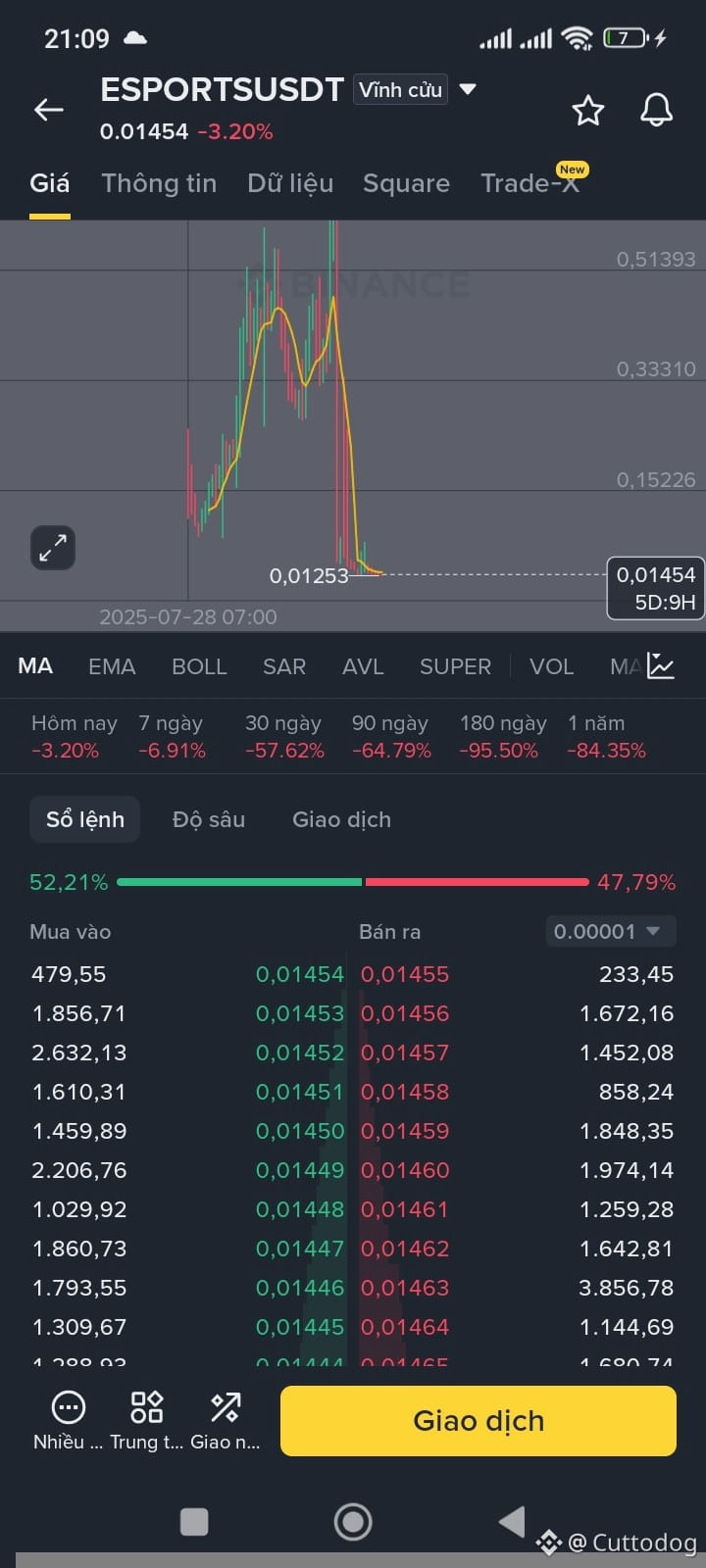Tap the system home button
706x1568 pixels.
pos(353,1522)
